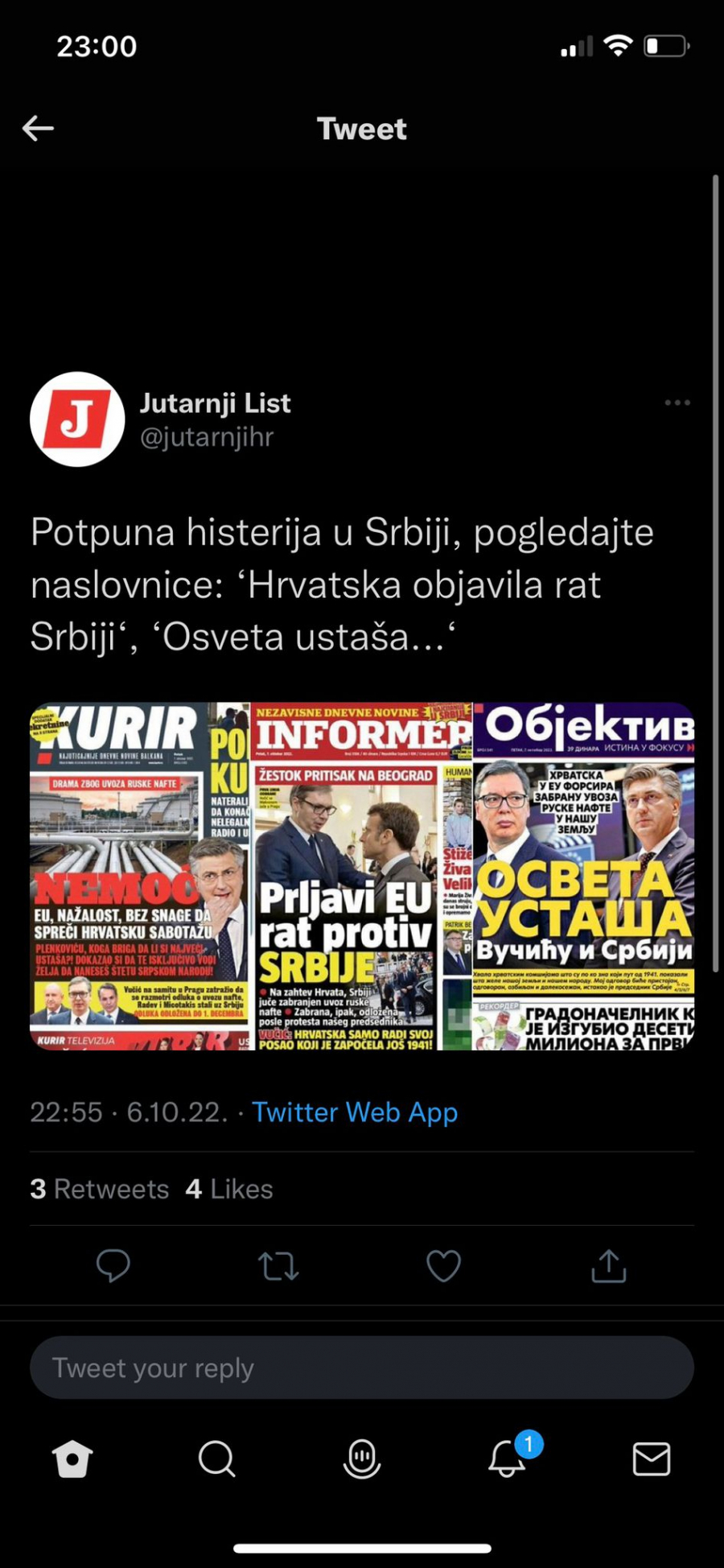Tap the 'Tweet your reply' field
Image resolution: width=724 pixels, height=1568 pixels.
362,1368
